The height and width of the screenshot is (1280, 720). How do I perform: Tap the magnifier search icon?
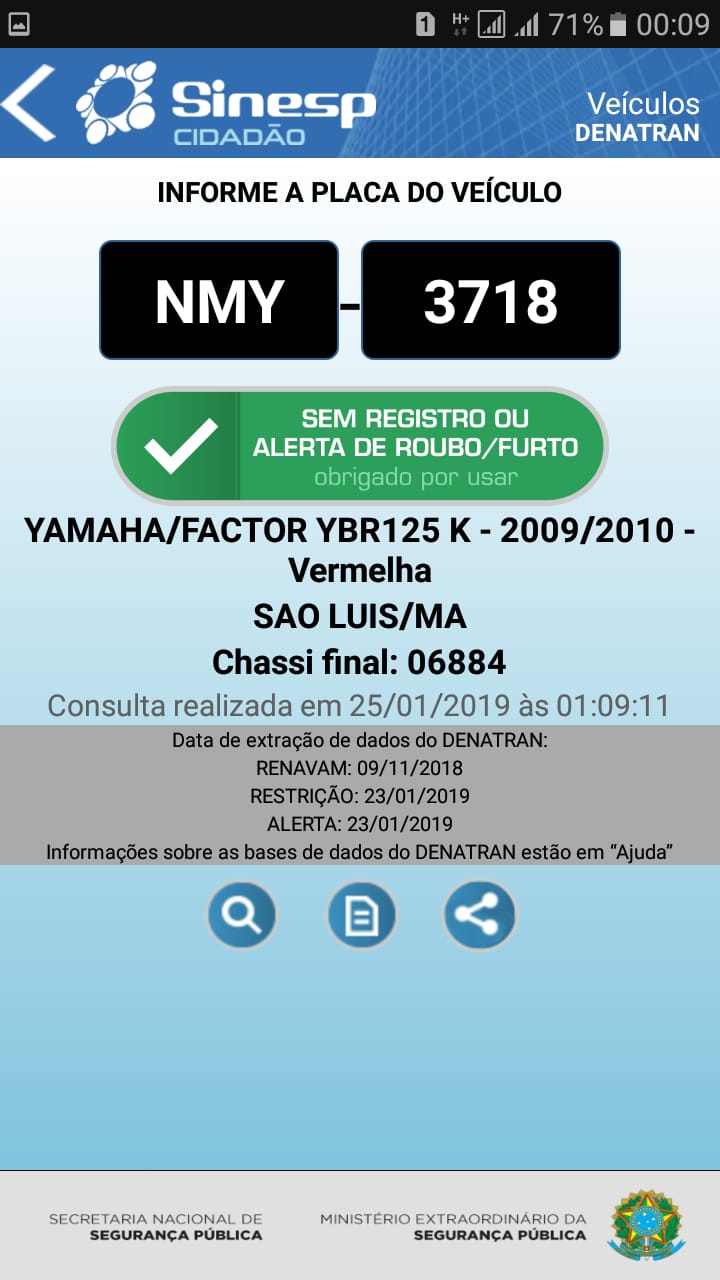[x=242, y=915]
